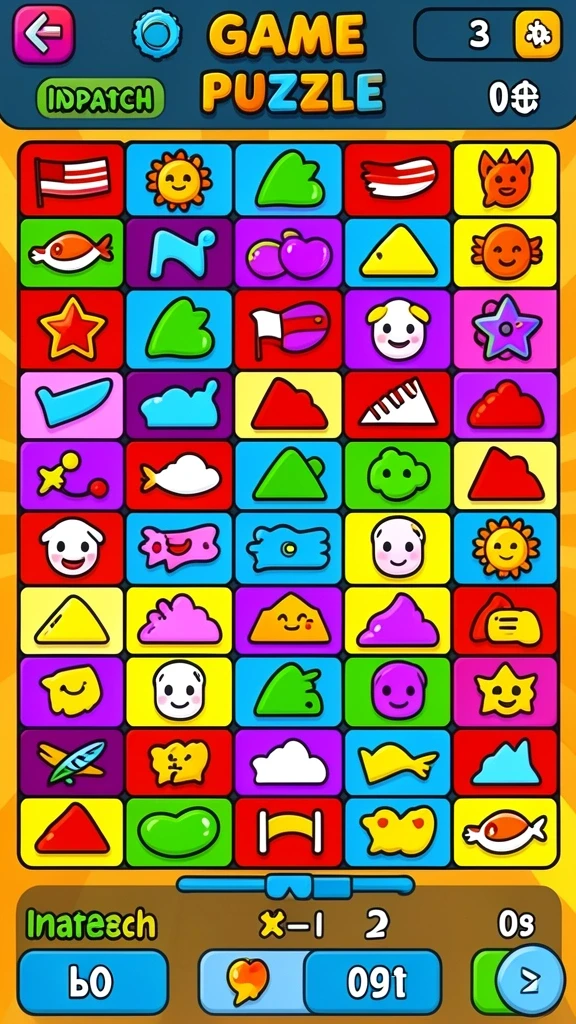576x1024 pixels.
Task: Pick the blue N-shaped tile
Action: pos(179,253)
